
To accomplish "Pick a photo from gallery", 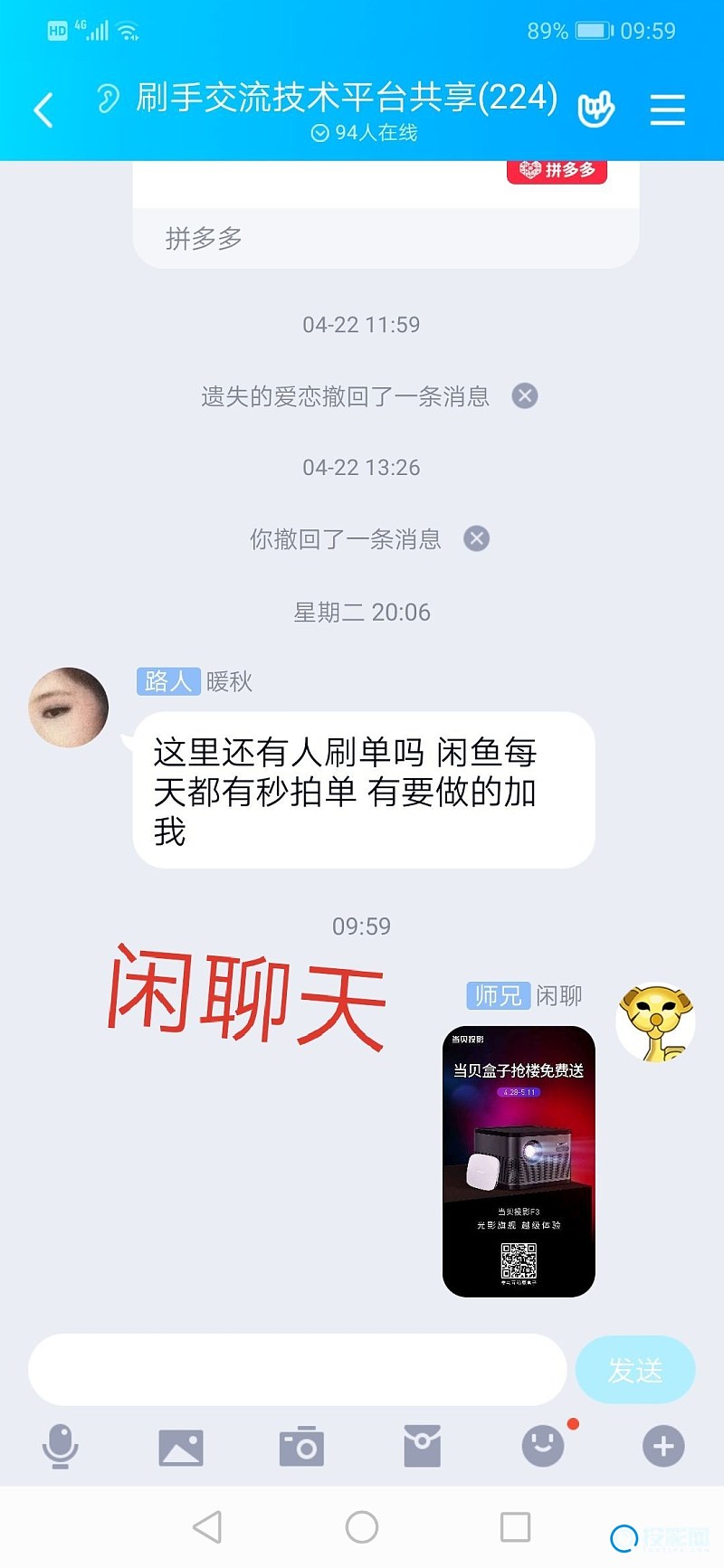I will (181, 1446).
